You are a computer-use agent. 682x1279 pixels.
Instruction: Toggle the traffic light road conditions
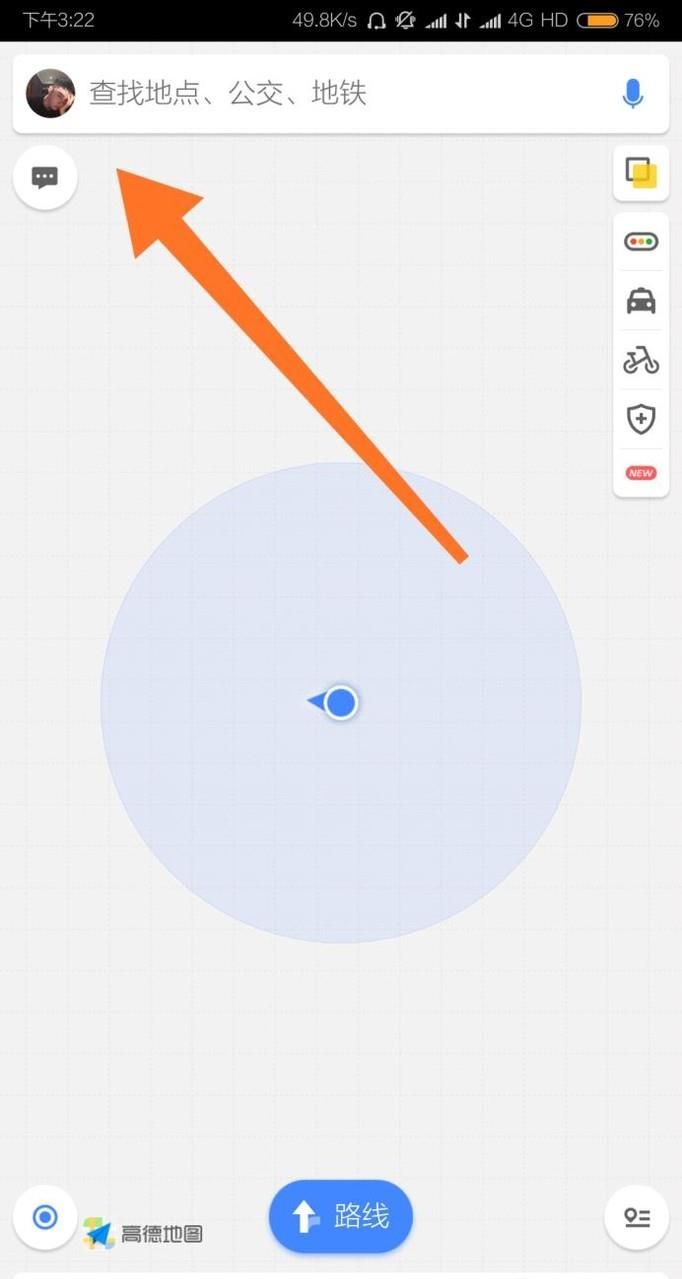click(641, 242)
